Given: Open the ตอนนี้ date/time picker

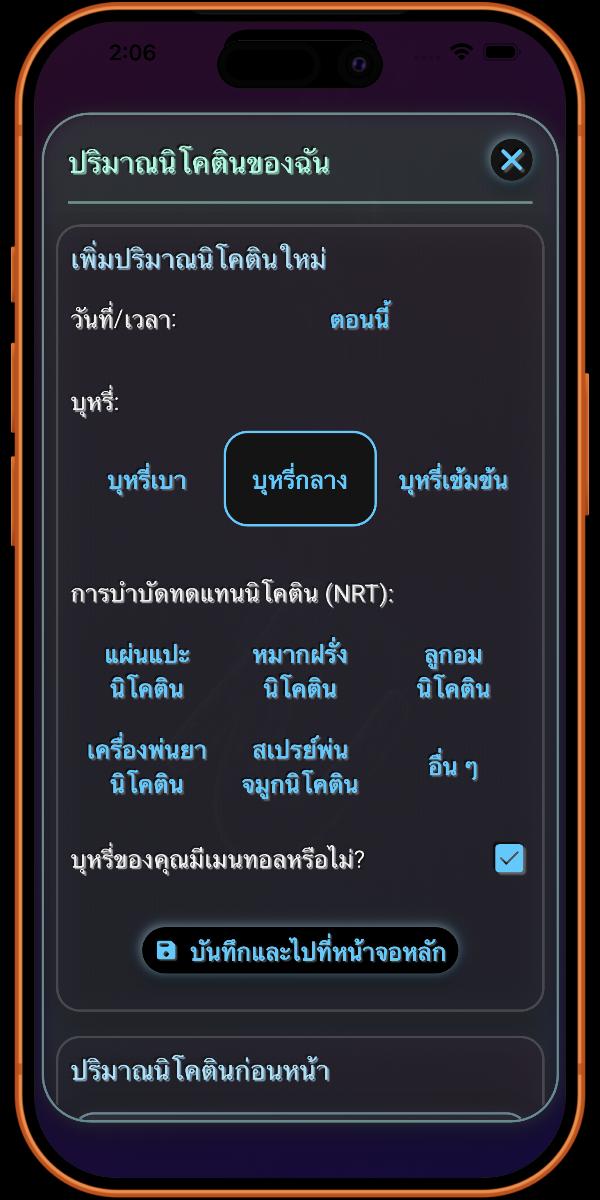Looking at the screenshot, I should 359,321.
